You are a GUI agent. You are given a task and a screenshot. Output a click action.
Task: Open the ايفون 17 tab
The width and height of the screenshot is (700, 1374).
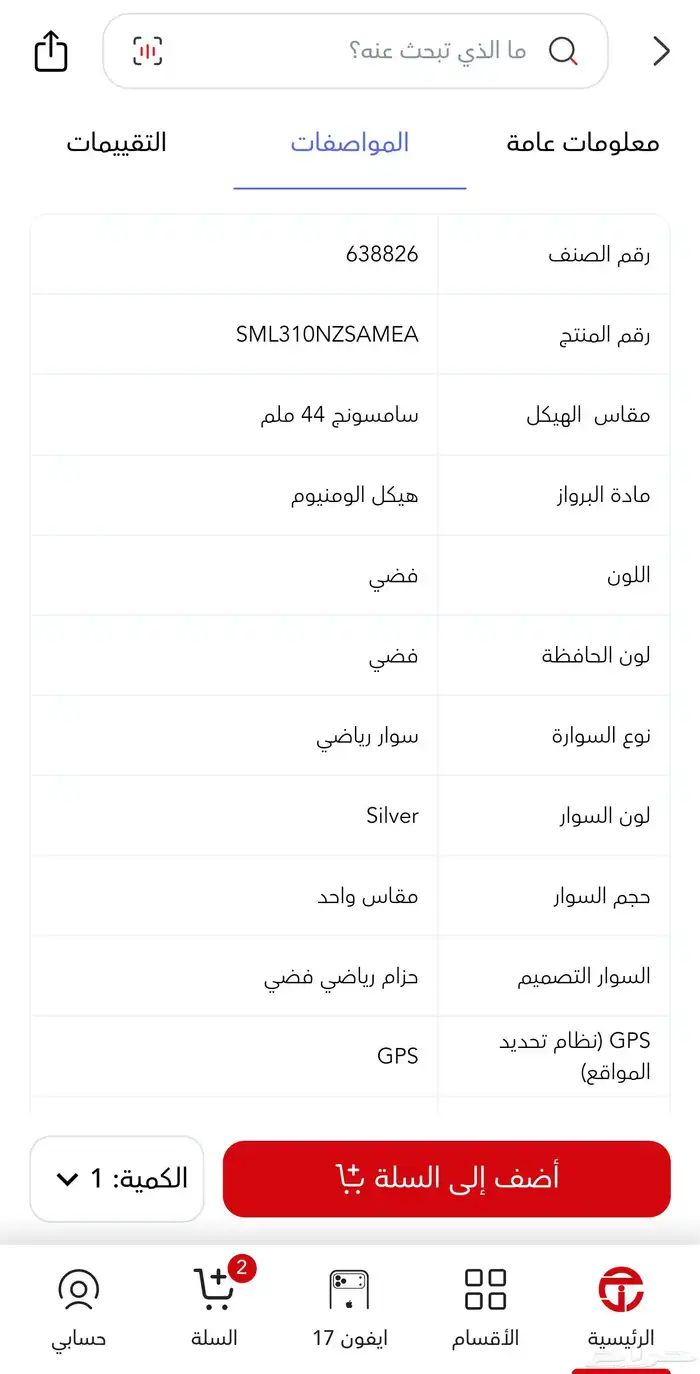[349, 1305]
